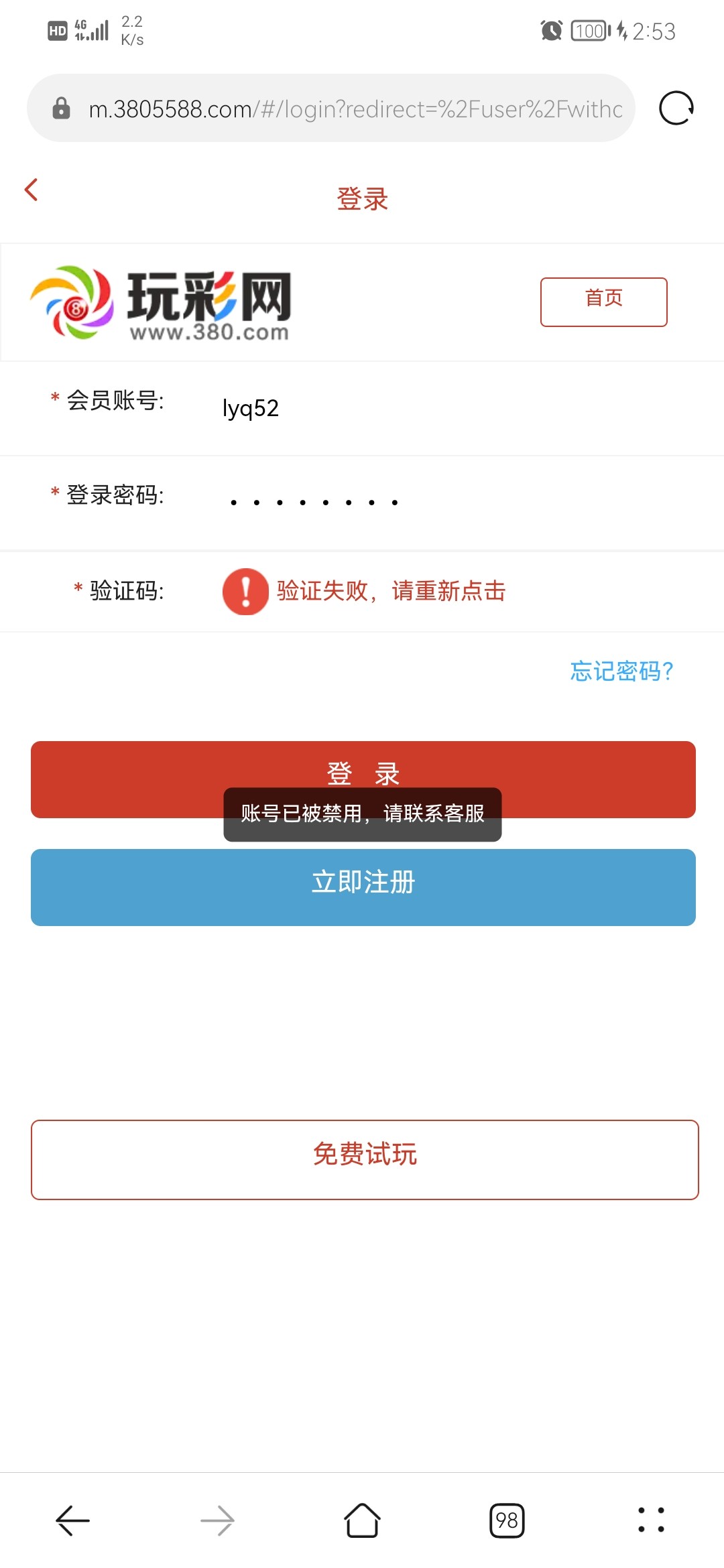Screen dimensions: 724x1568
Task: Open the browser menu with four dots
Action: (x=651, y=1520)
